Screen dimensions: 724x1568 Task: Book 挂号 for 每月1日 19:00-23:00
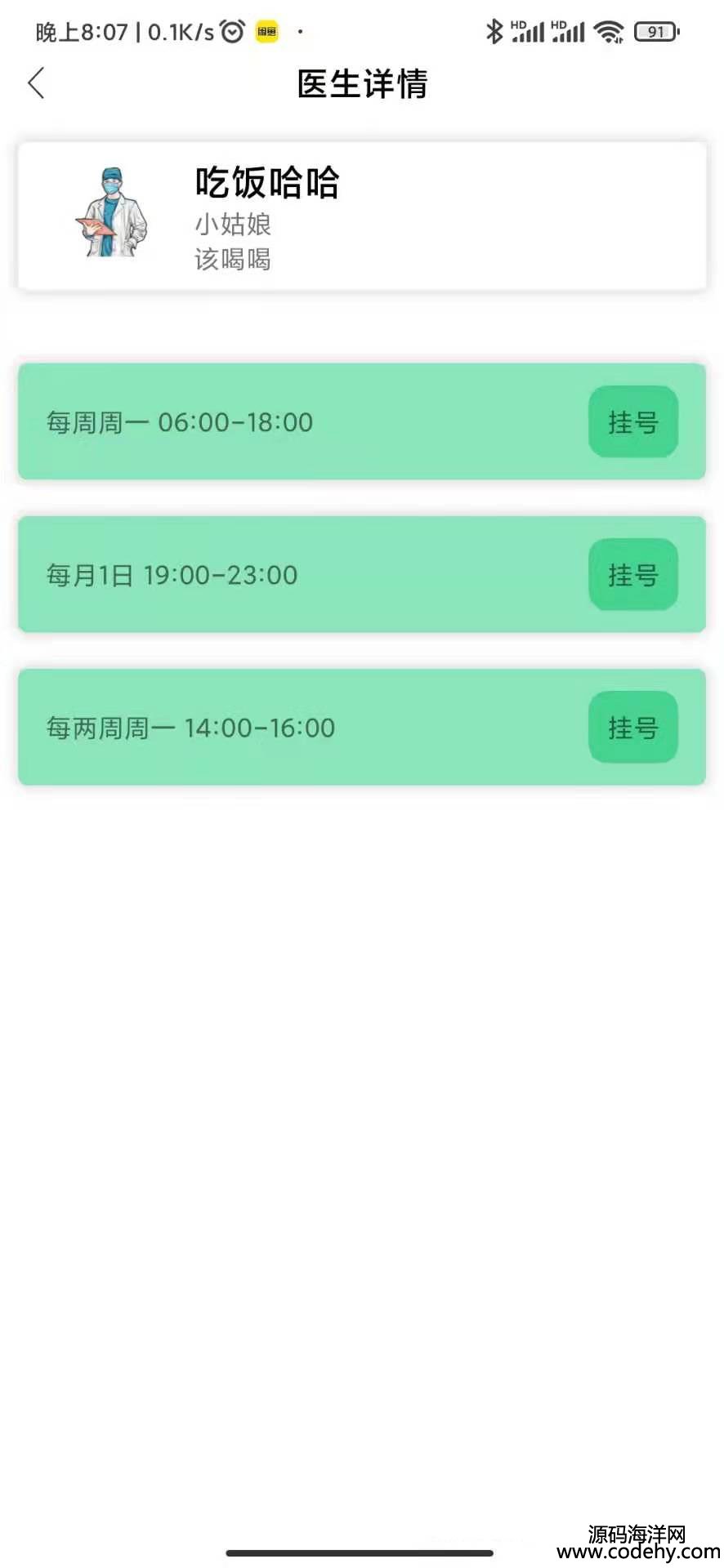point(633,574)
